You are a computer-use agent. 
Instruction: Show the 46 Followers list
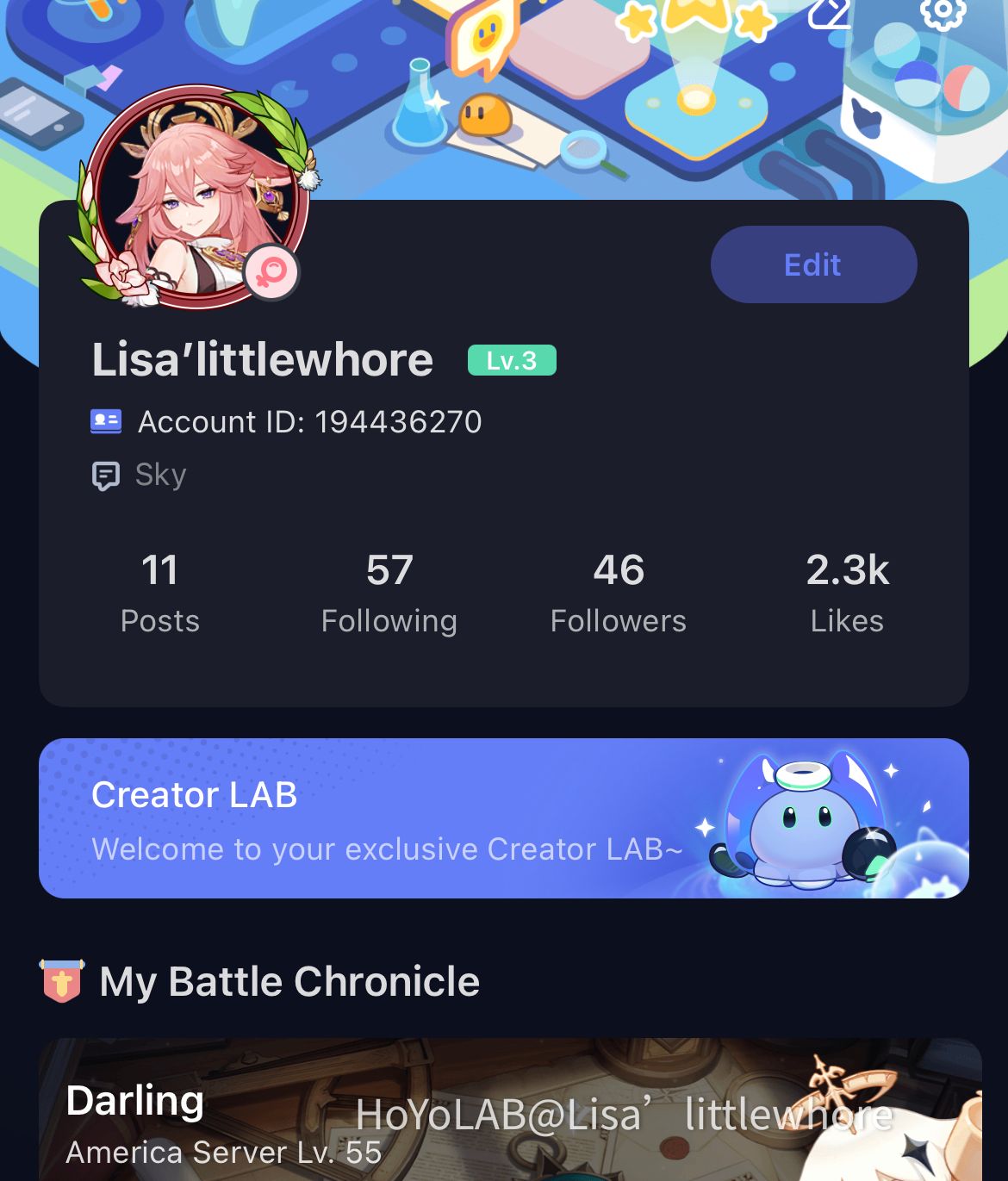point(618,594)
